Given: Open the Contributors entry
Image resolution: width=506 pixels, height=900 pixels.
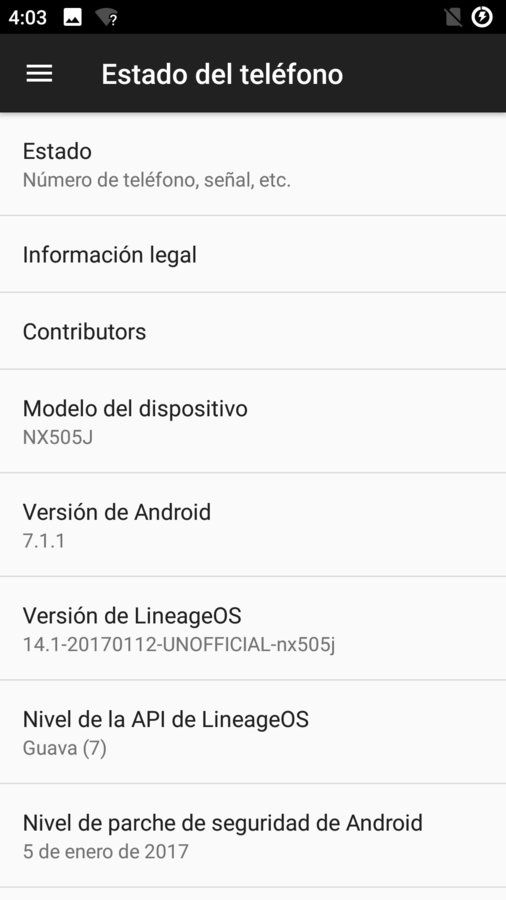Looking at the screenshot, I should [253, 331].
